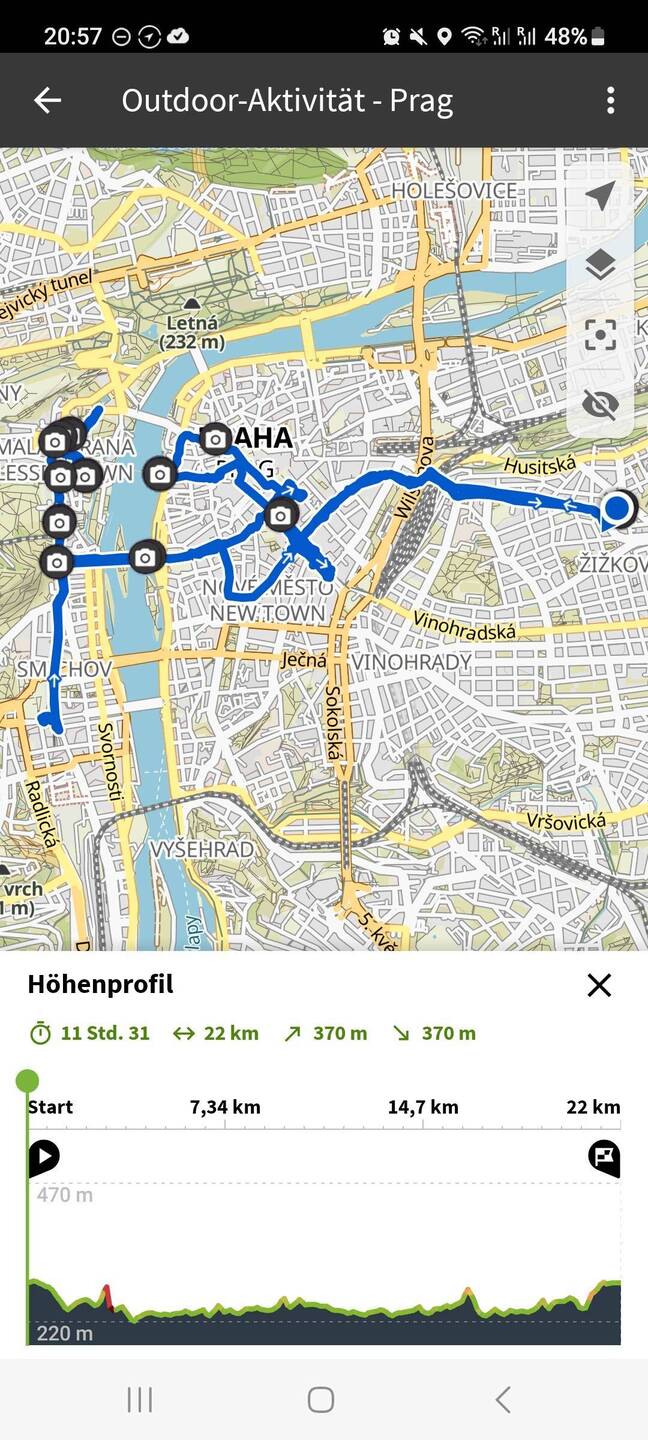Toggle visibility with the crossed-eye icon
The image size is (648, 1440).
pos(600,404)
